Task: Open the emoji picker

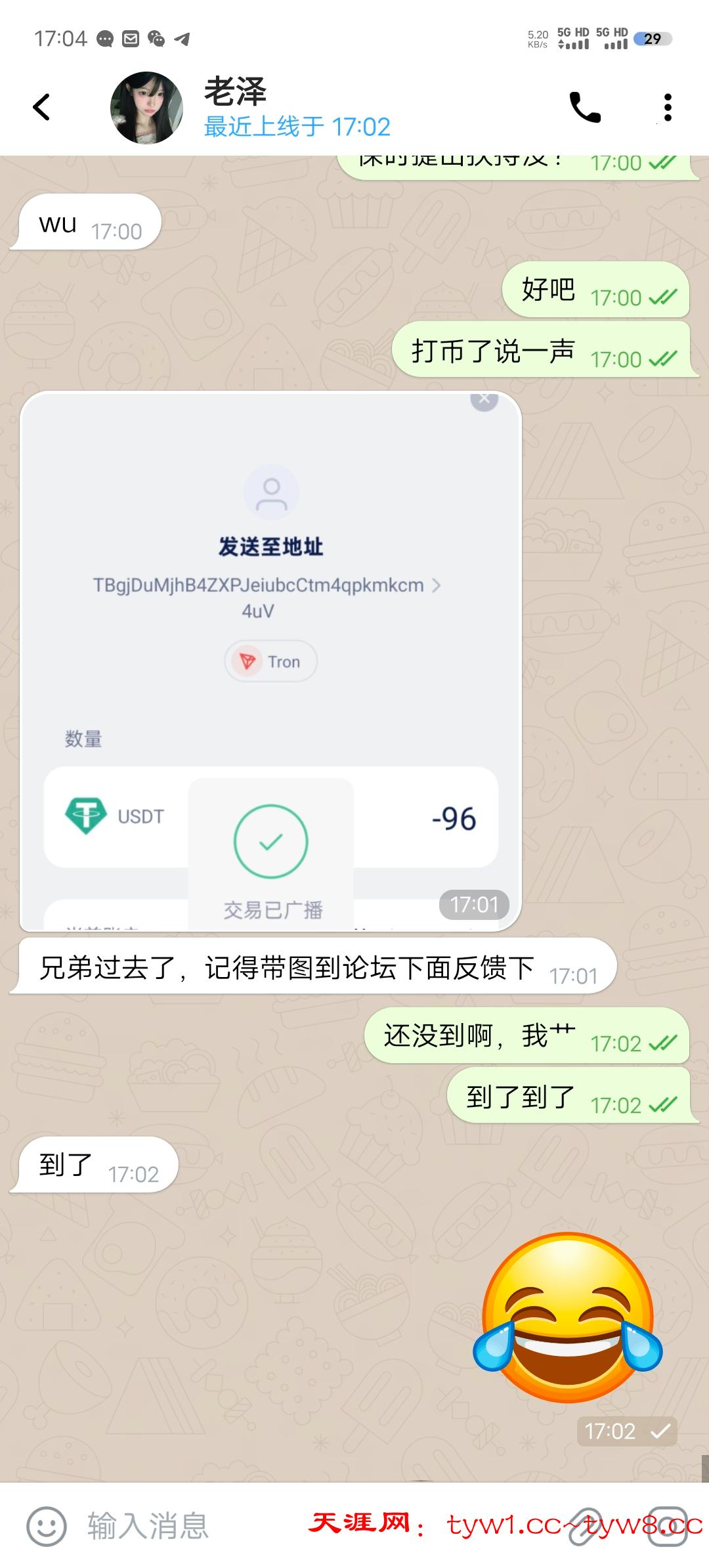Action: point(46,1526)
